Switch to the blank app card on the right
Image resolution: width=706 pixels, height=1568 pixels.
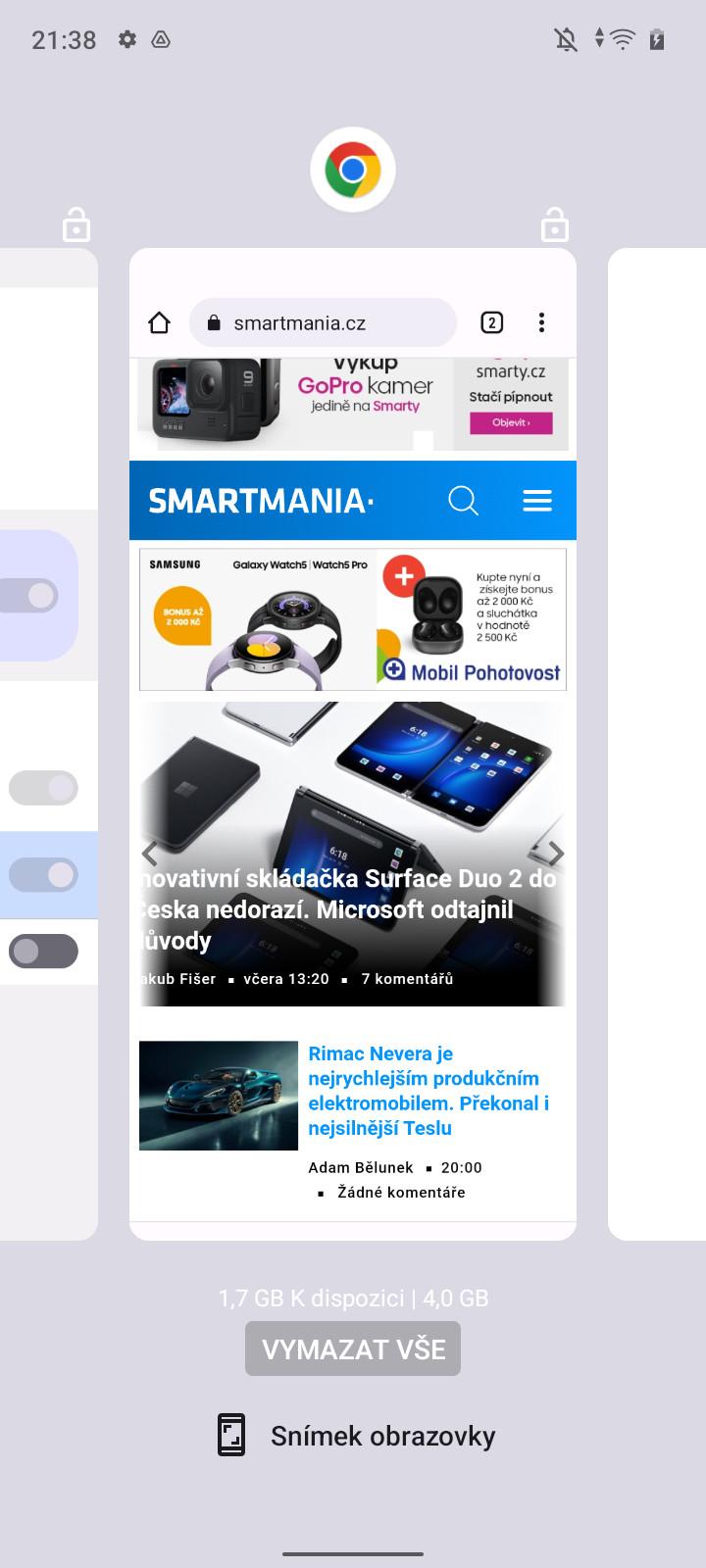click(657, 744)
